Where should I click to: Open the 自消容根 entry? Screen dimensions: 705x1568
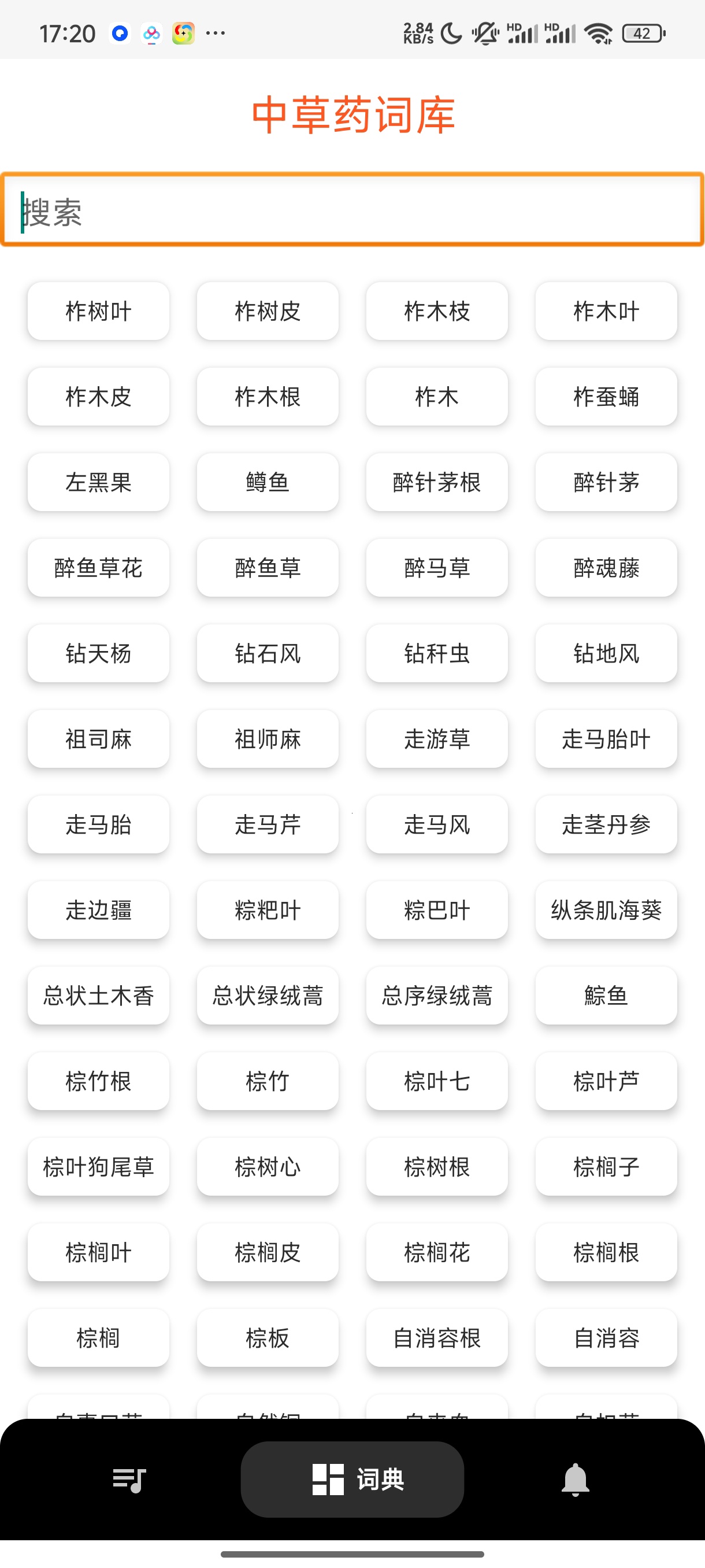[x=437, y=1338]
